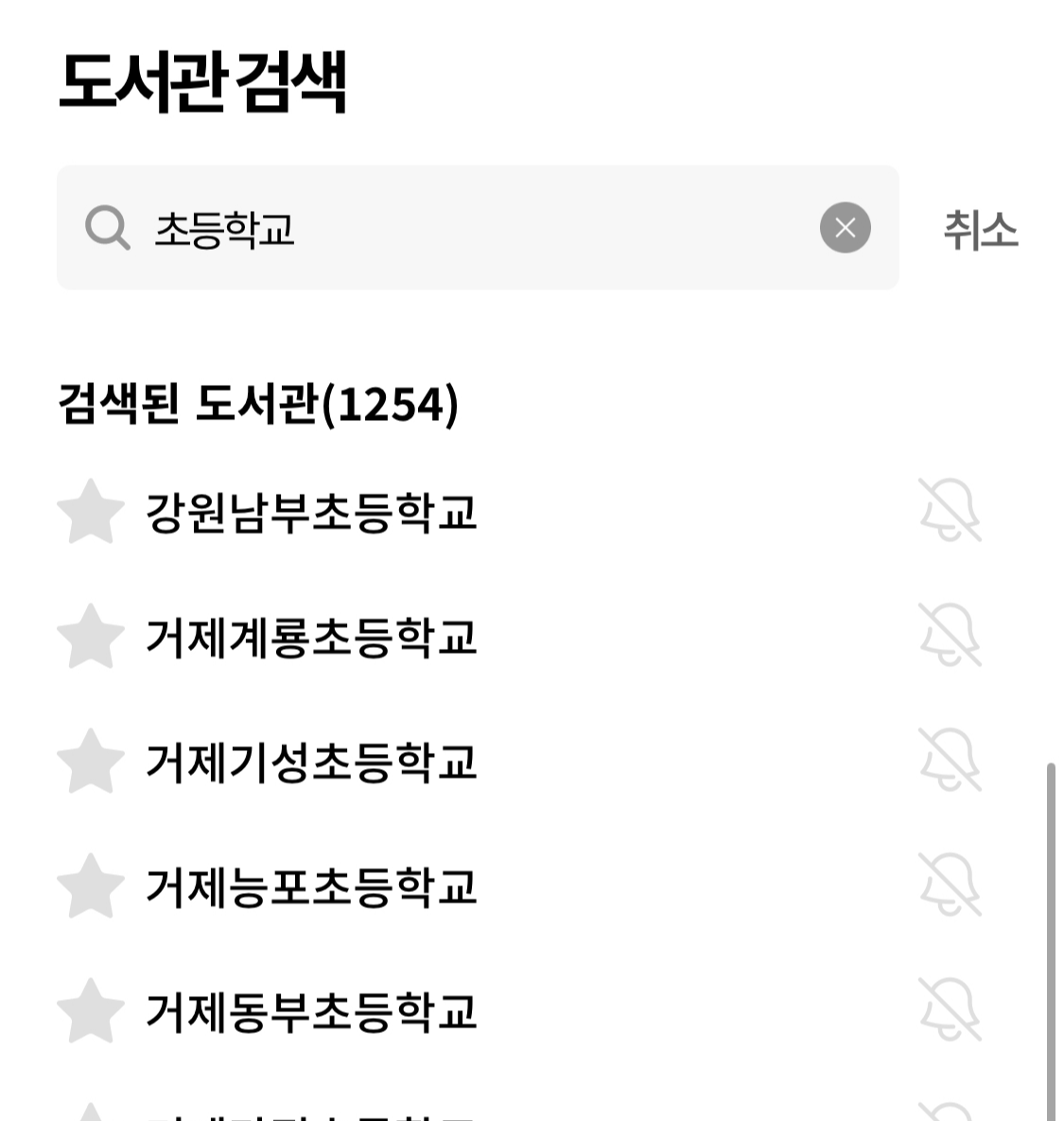Click the magnifying glass search icon
This screenshot has width=1064, height=1121.
click(x=107, y=227)
